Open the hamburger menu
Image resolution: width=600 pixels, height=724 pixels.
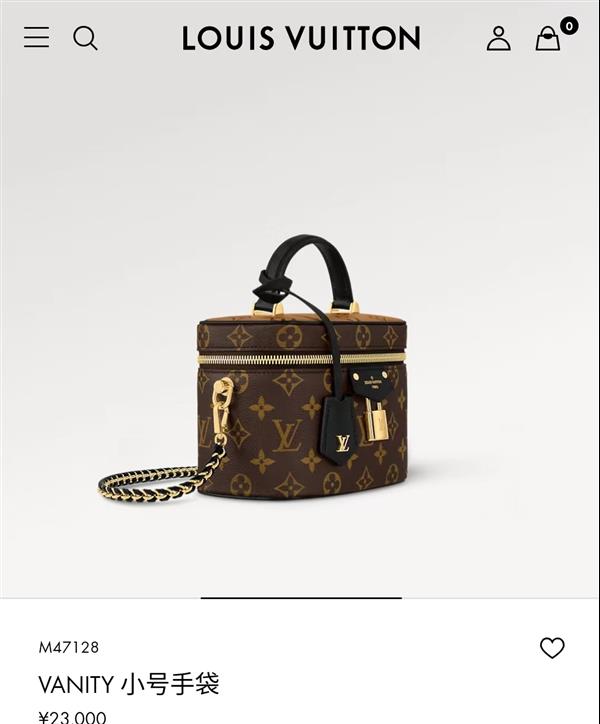pos(36,38)
